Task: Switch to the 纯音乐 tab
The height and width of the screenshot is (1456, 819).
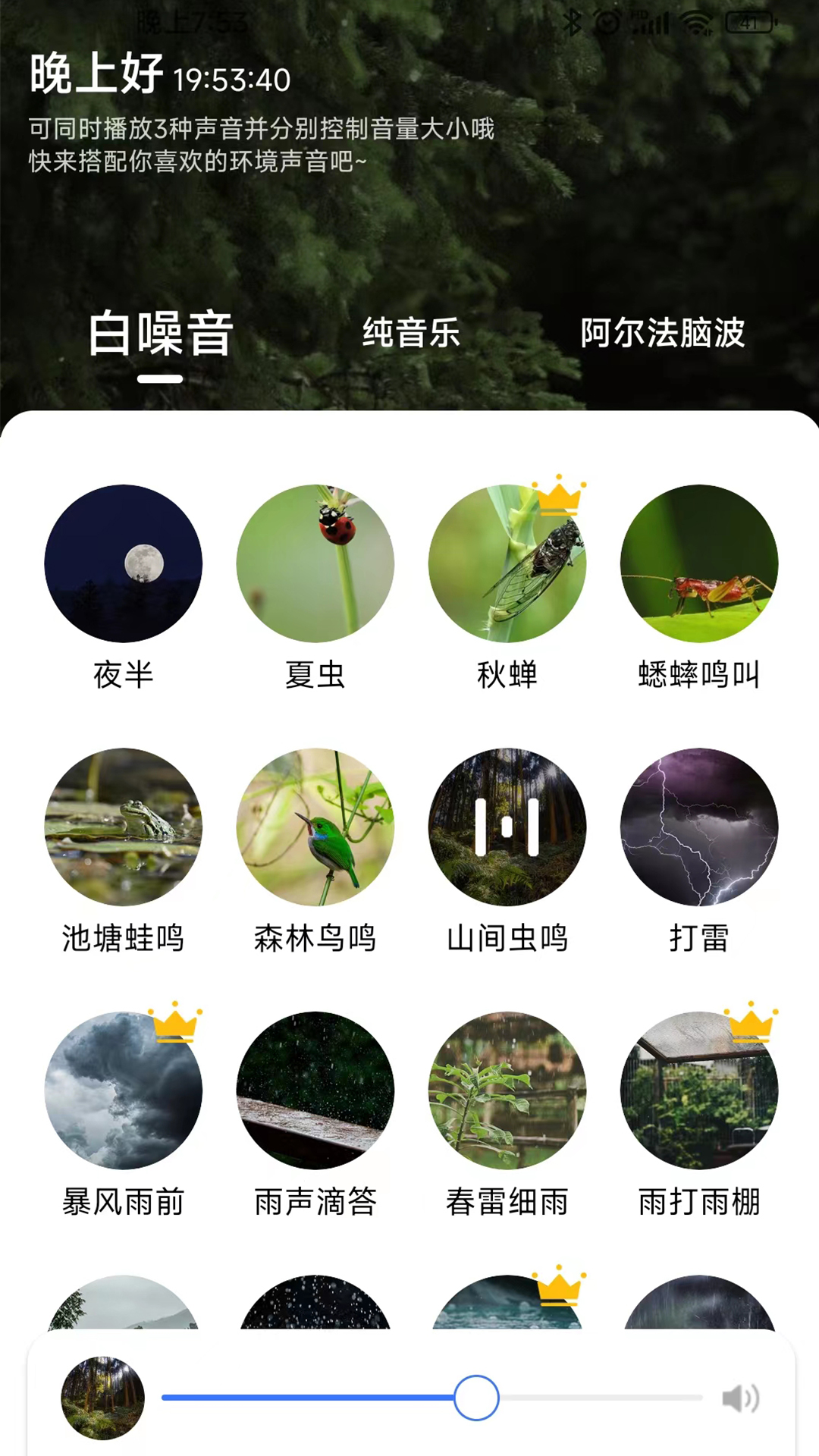Action: 411,333
